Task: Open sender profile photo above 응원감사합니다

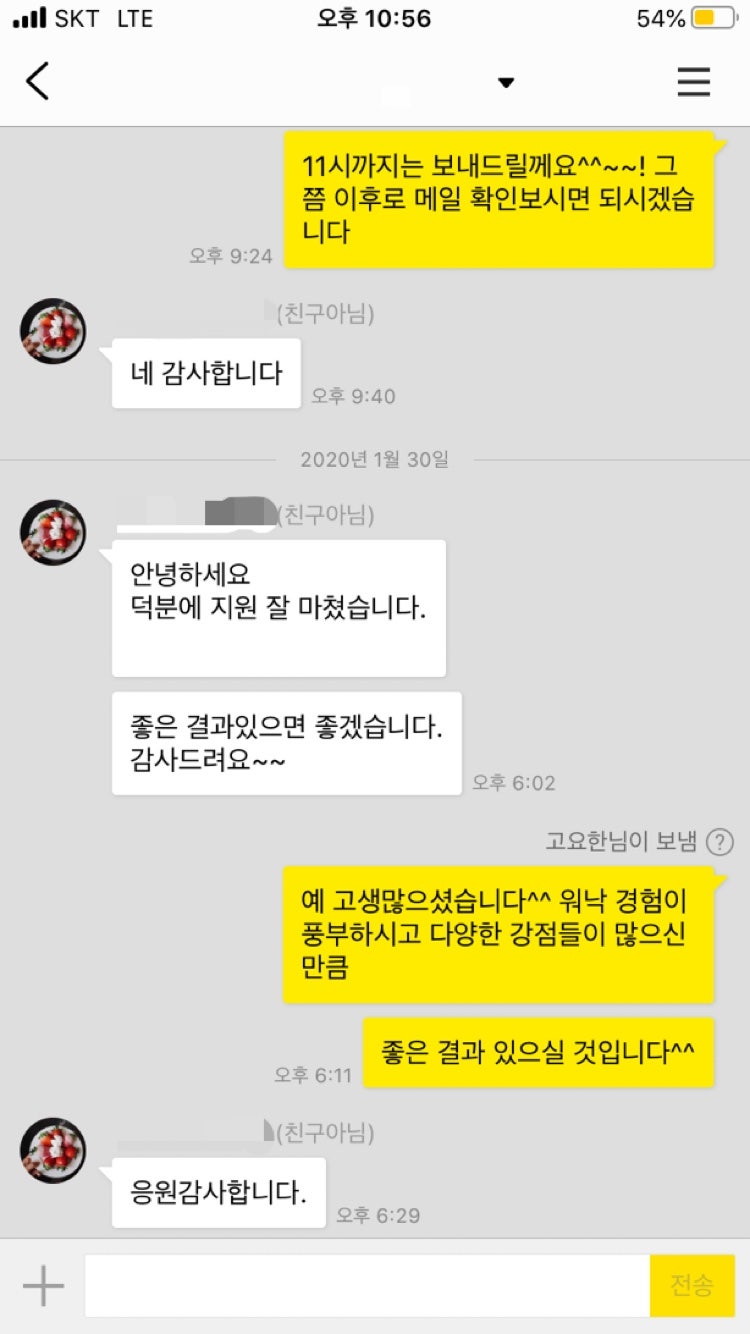Action: [53, 1151]
